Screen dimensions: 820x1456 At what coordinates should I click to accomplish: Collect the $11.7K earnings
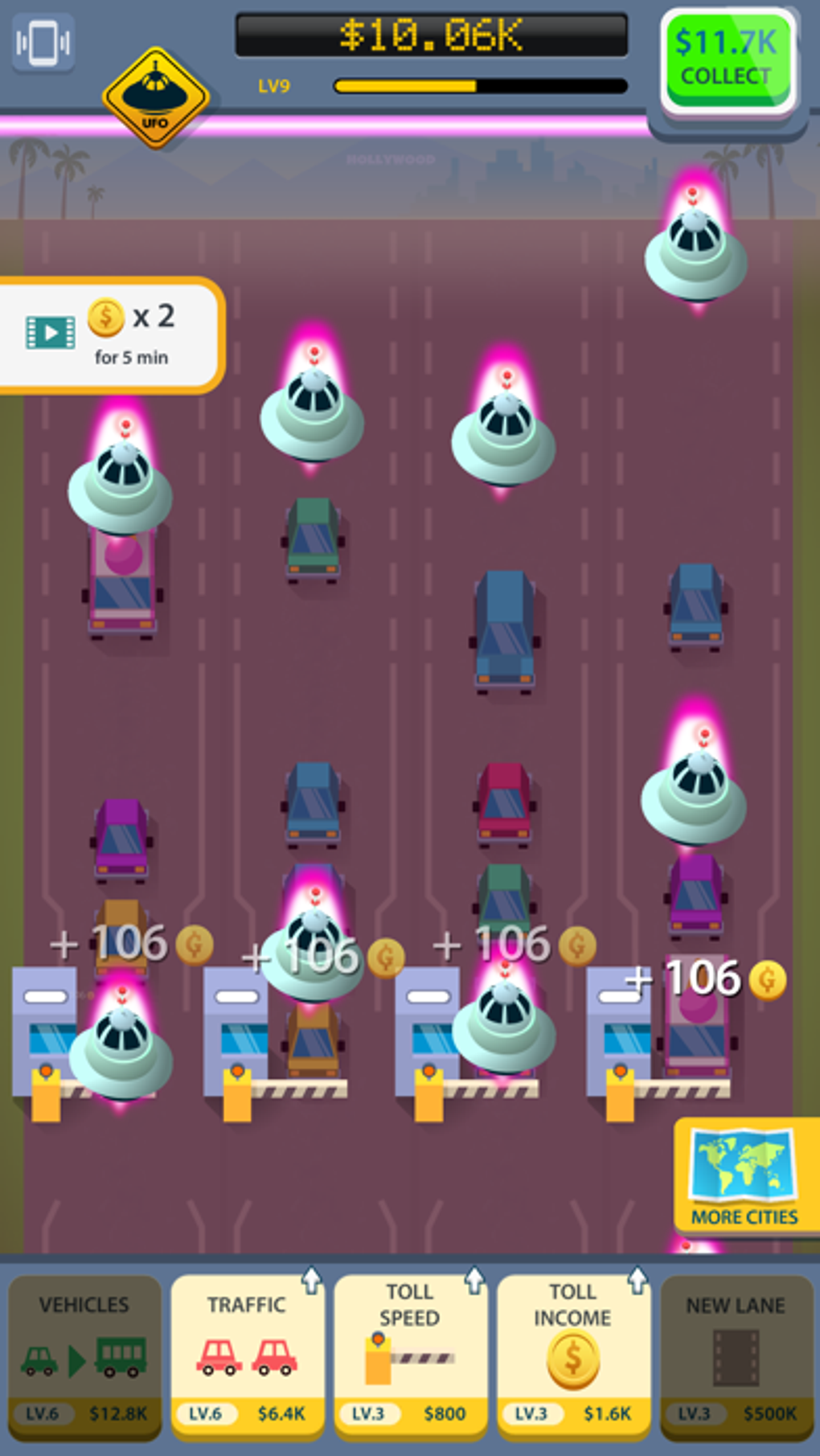tap(727, 59)
